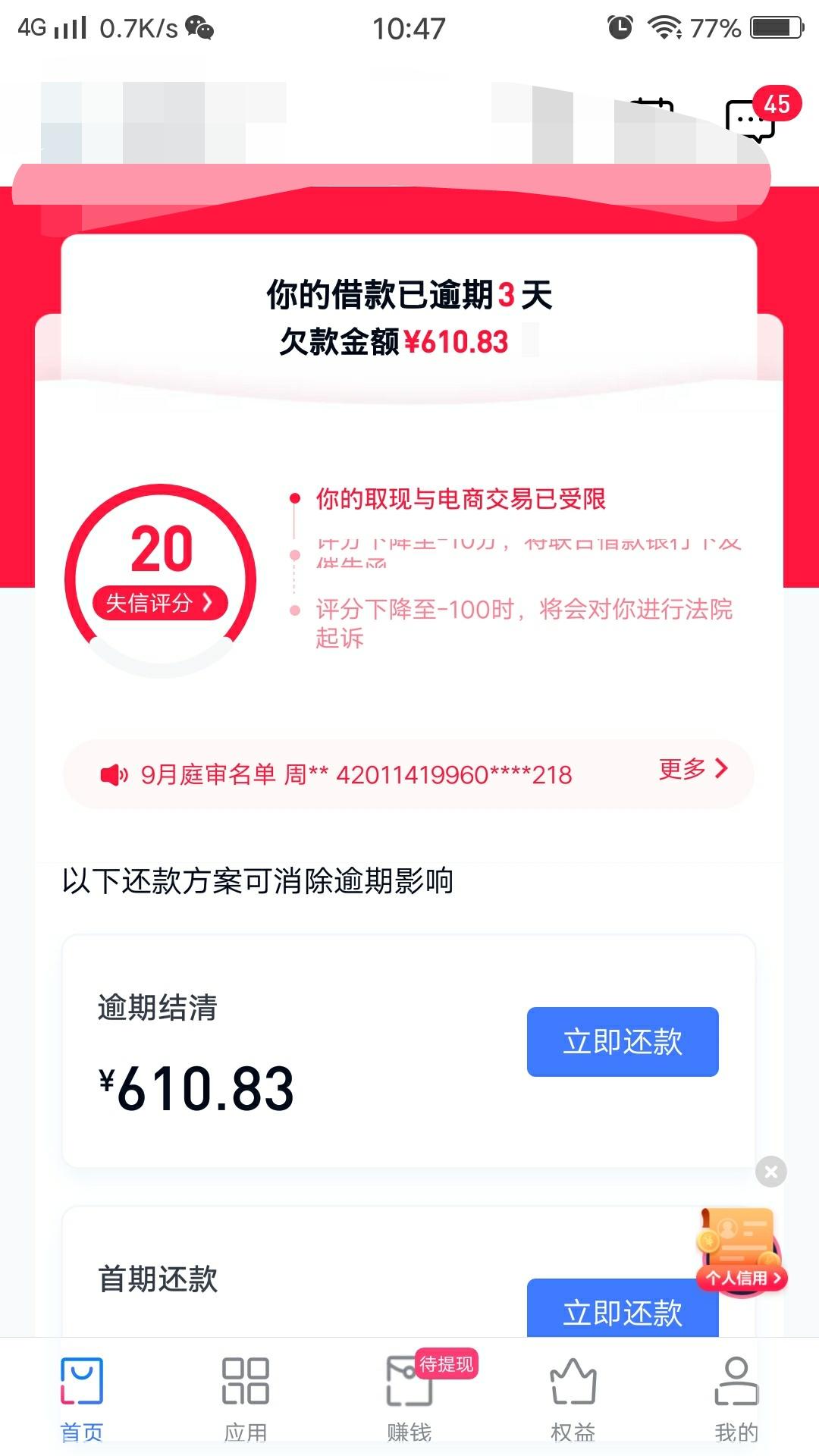The image size is (819, 1456).
Task: Go to the 权益 tab
Action: [573, 1398]
